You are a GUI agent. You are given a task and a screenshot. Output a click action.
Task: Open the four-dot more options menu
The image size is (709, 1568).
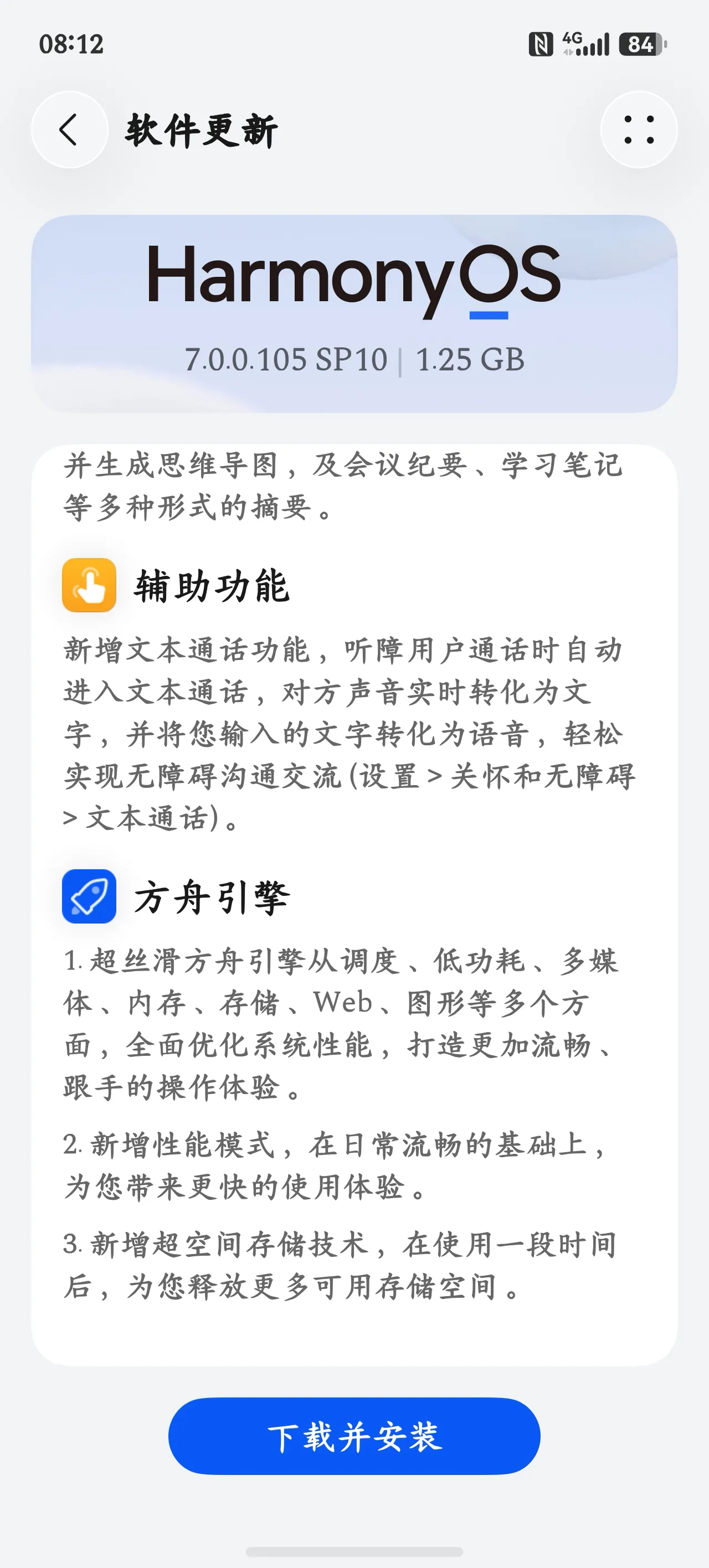point(639,130)
